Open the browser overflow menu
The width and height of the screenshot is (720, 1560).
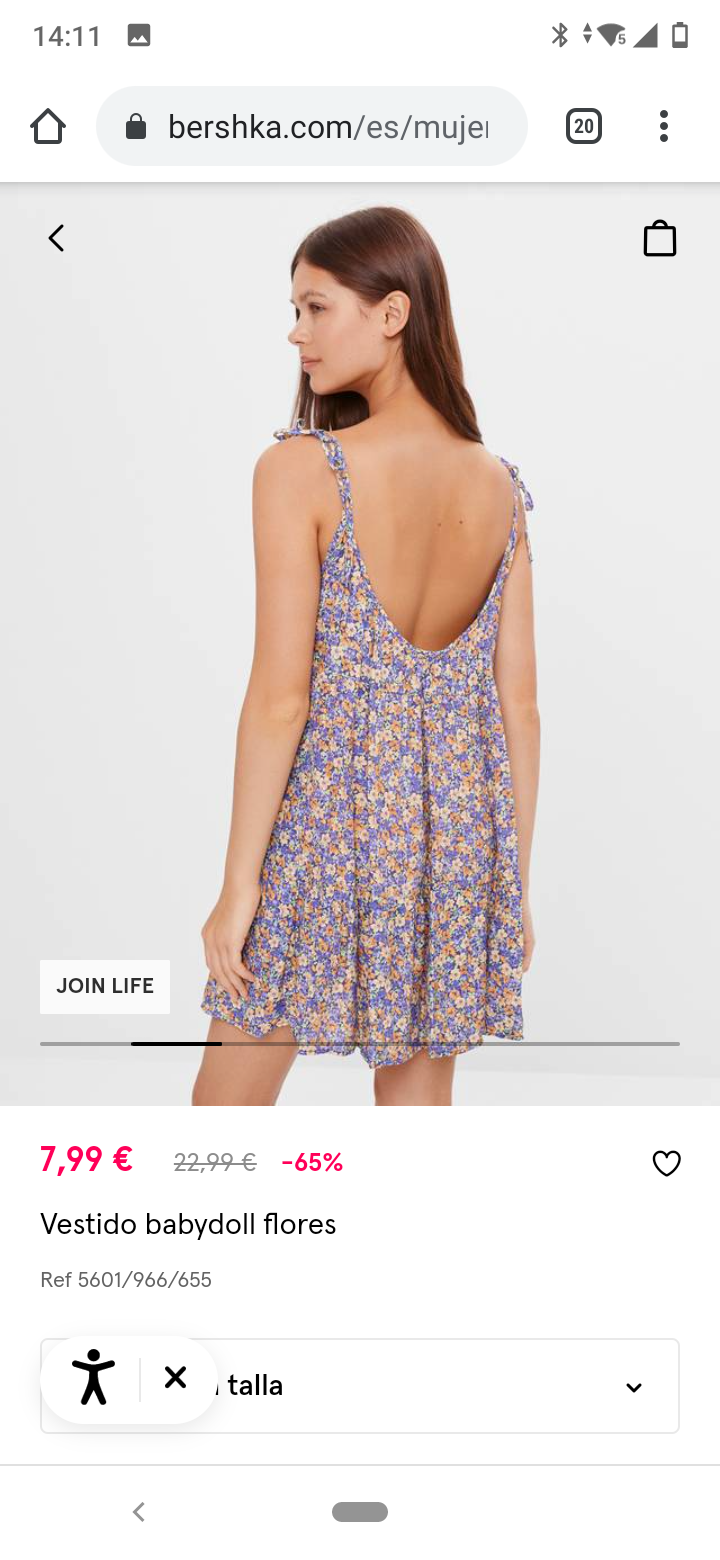click(x=663, y=126)
